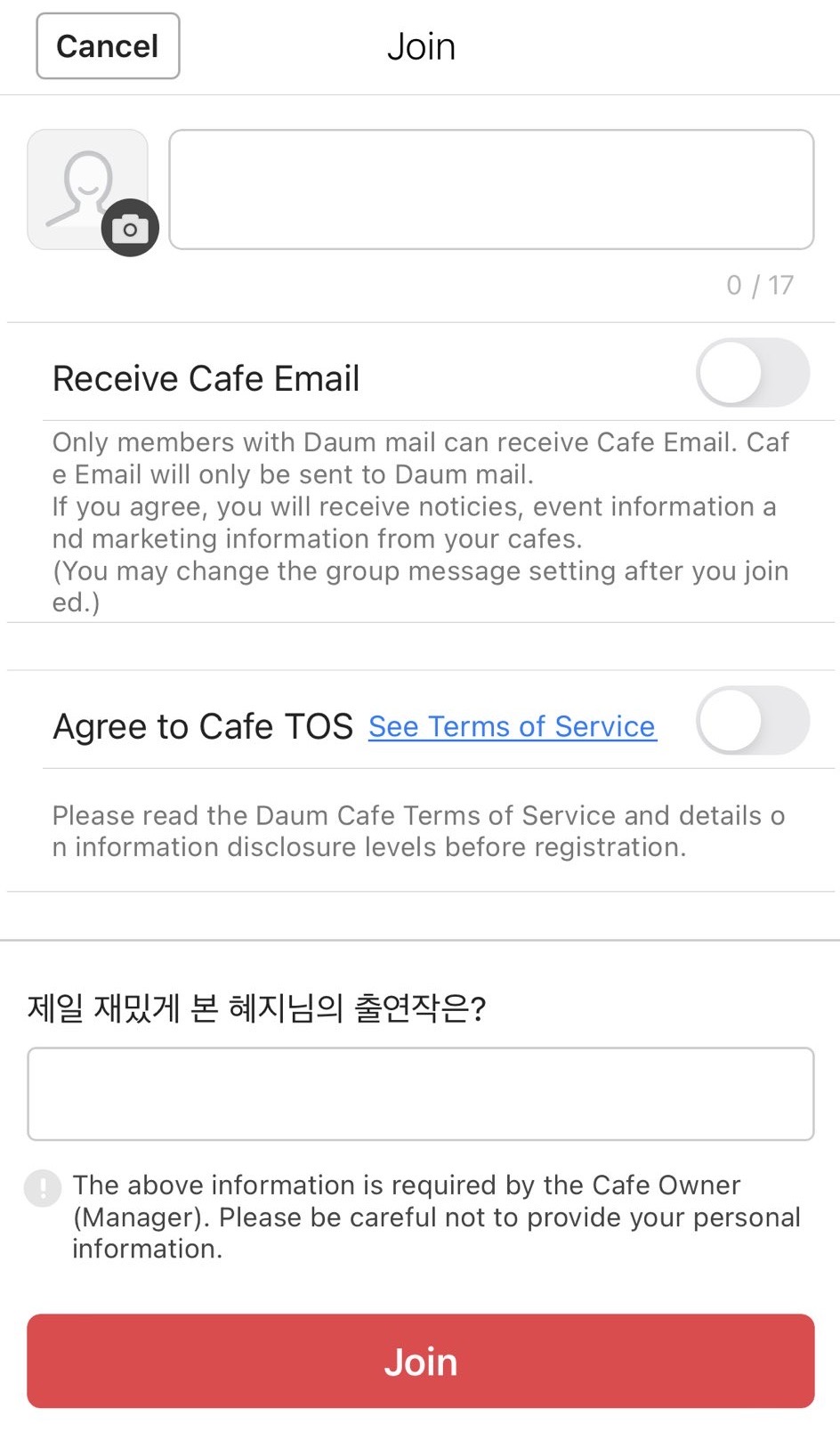Image resolution: width=840 pixels, height=1456 pixels.
Task: Enable Receive Cafe Email switch
Action: click(x=752, y=373)
